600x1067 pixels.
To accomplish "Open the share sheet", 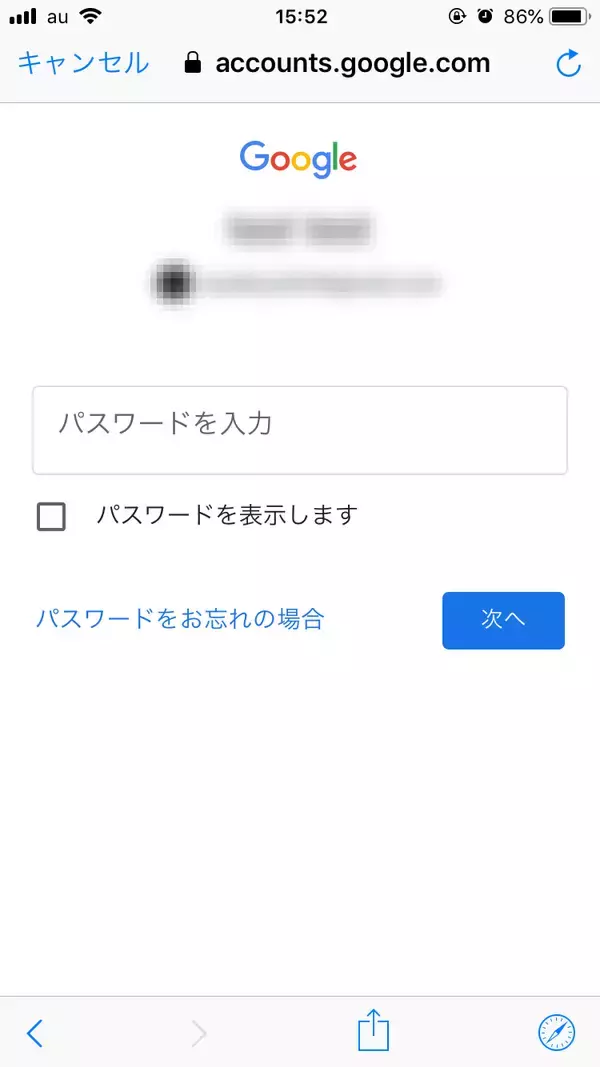I will [x=373, y=1031].
